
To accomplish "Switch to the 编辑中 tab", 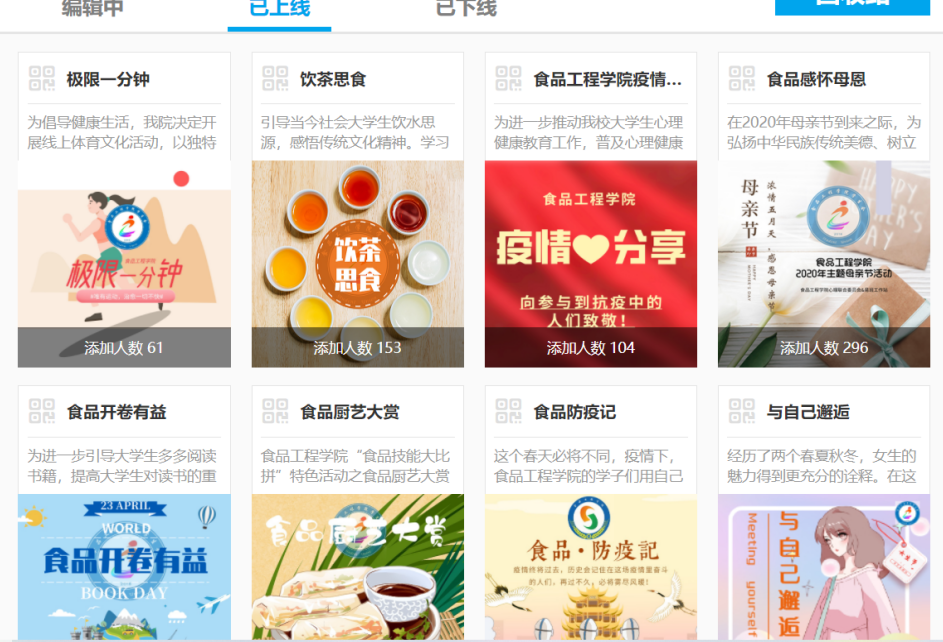I will tap(93, 8).
